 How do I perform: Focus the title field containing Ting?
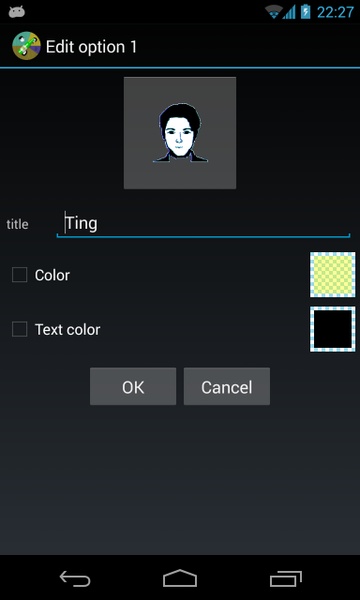(204, 224)
